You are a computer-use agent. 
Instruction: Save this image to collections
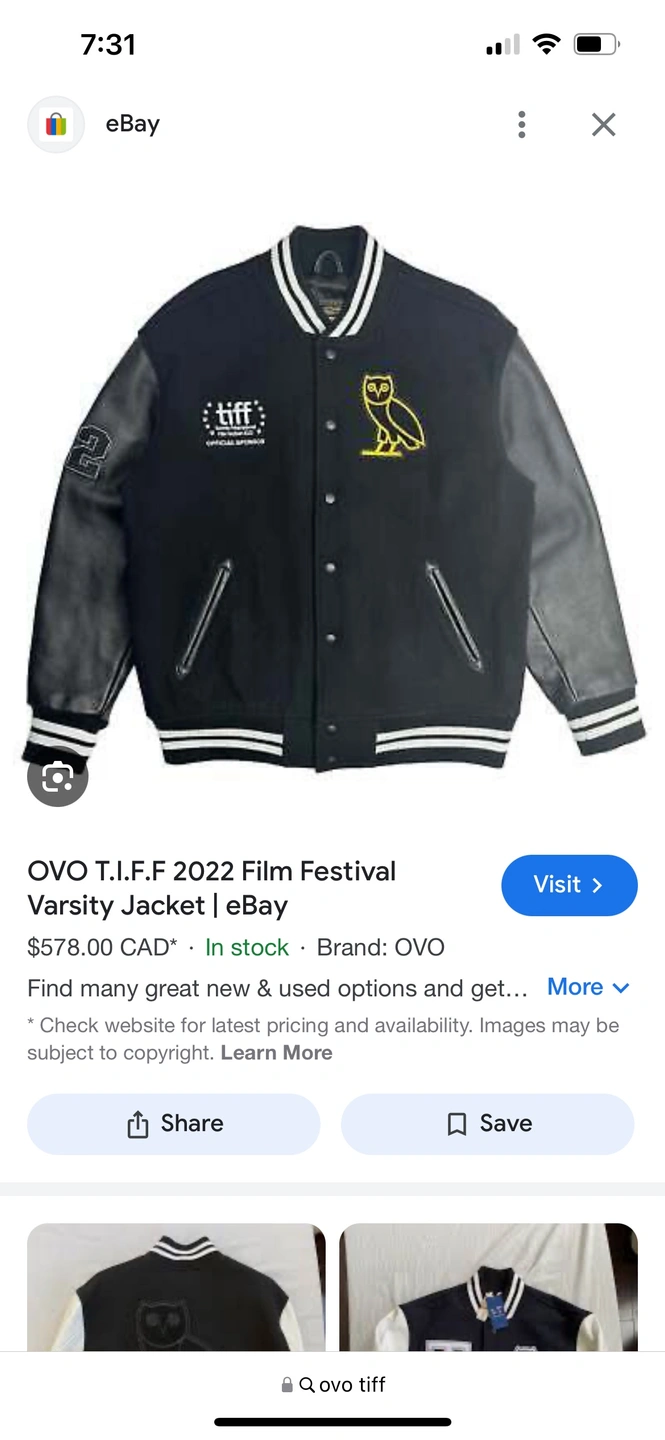pos(488,1124)
